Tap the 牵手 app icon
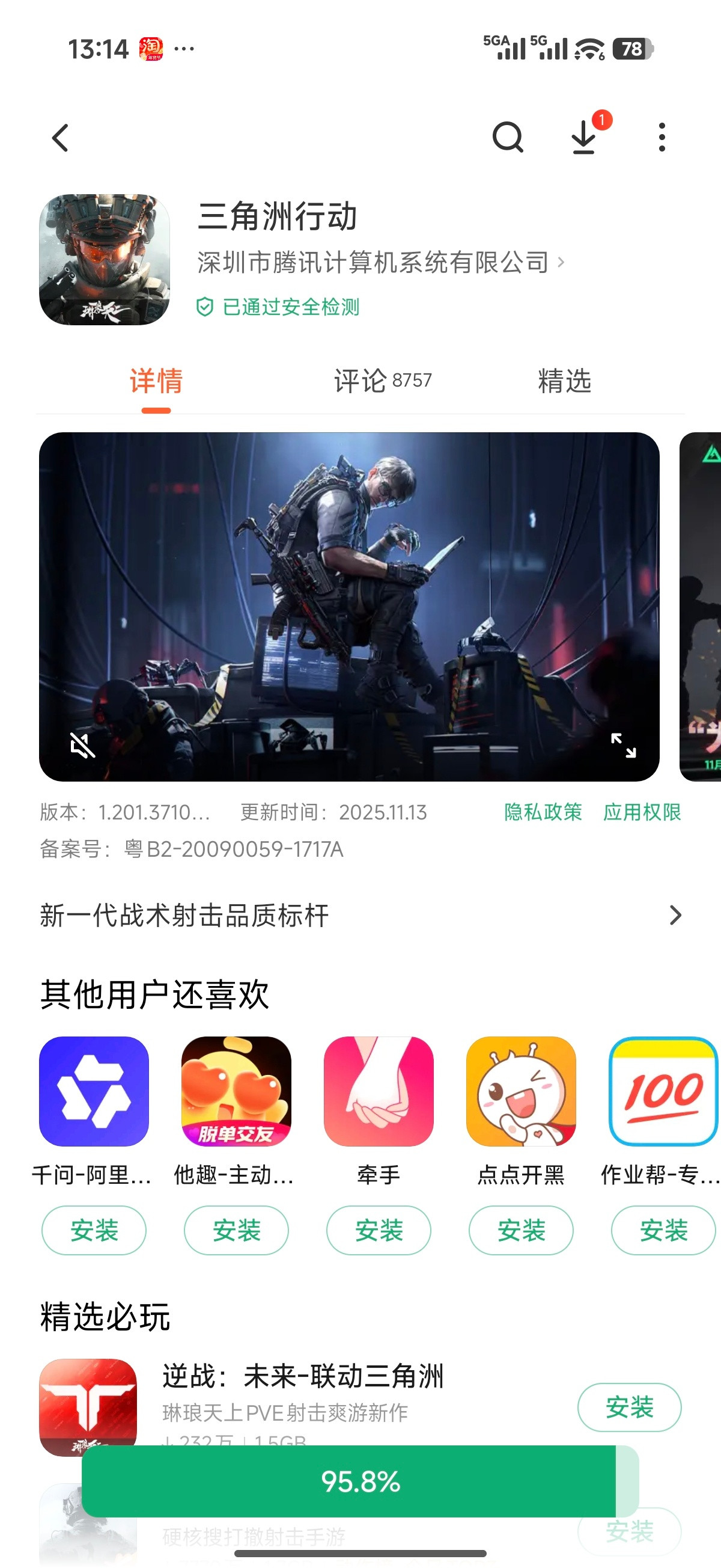 coord(378,1092)
